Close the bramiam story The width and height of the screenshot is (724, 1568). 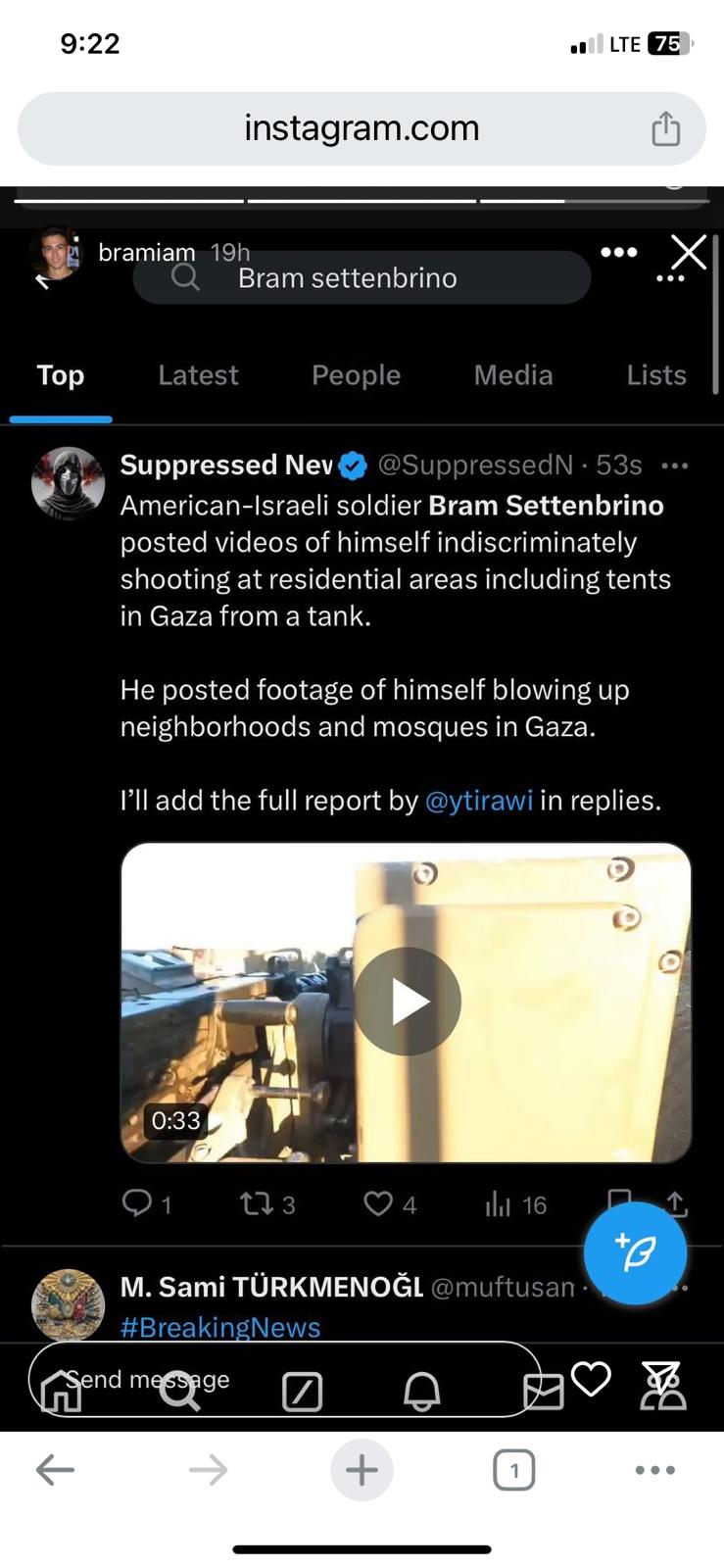coord(689,253)
